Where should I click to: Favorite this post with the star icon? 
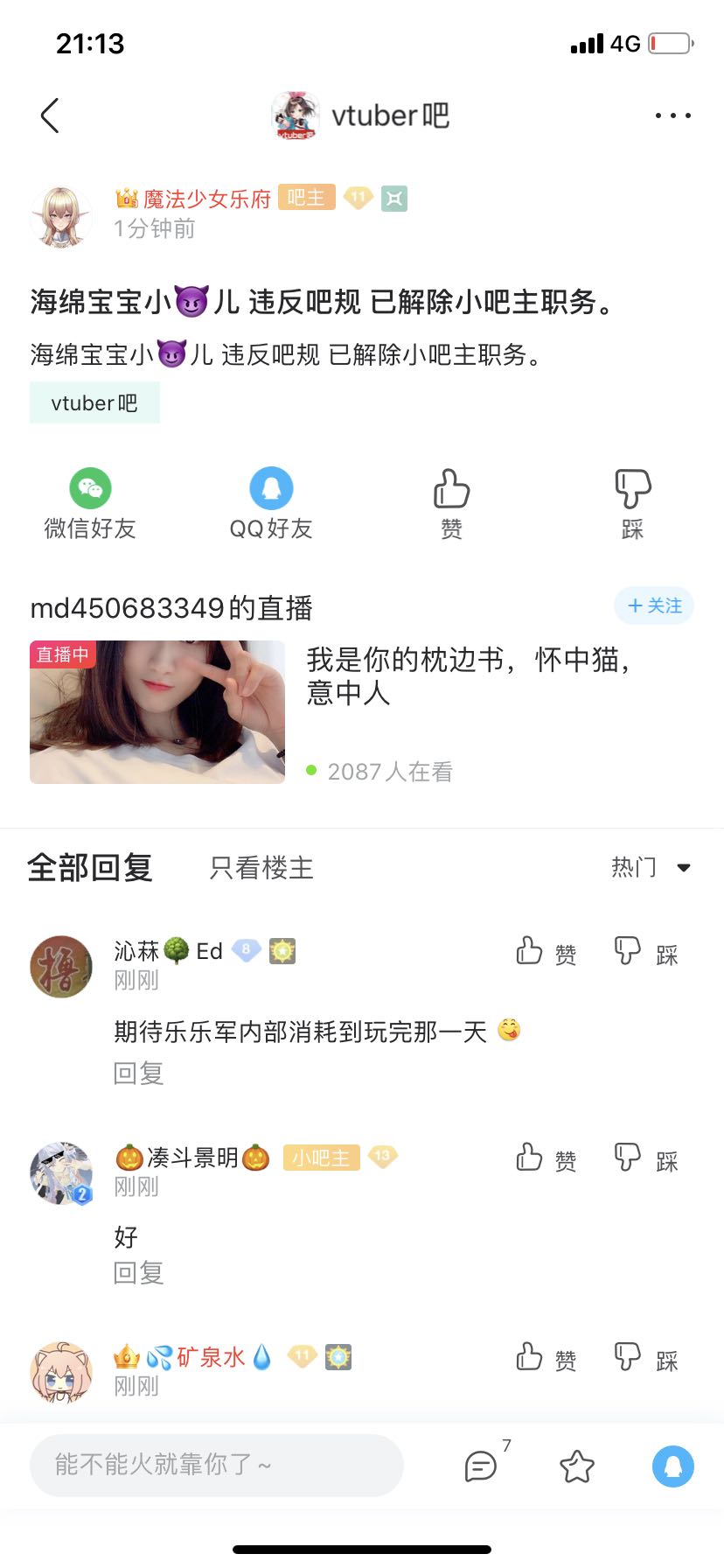pos(577,1466)
